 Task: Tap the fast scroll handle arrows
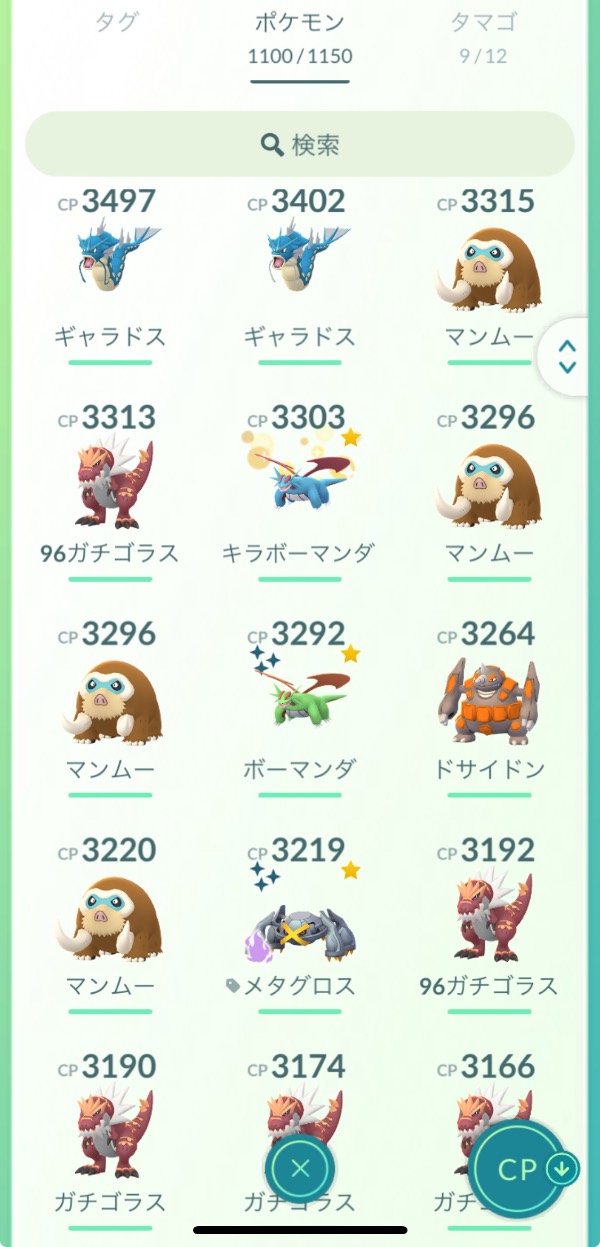pyautogui.click(x=567, y=358)
